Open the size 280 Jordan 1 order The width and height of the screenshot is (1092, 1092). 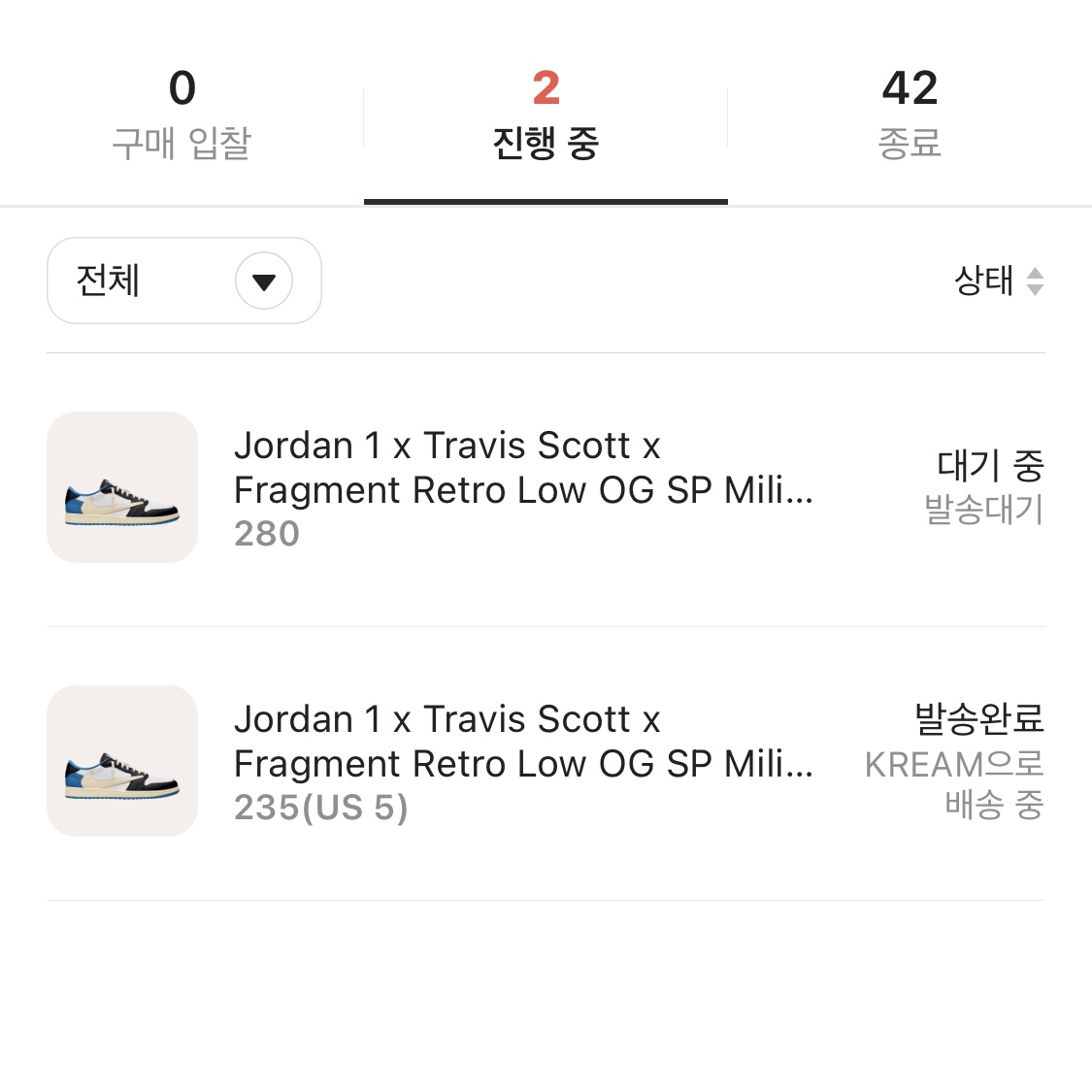(524, 488)
